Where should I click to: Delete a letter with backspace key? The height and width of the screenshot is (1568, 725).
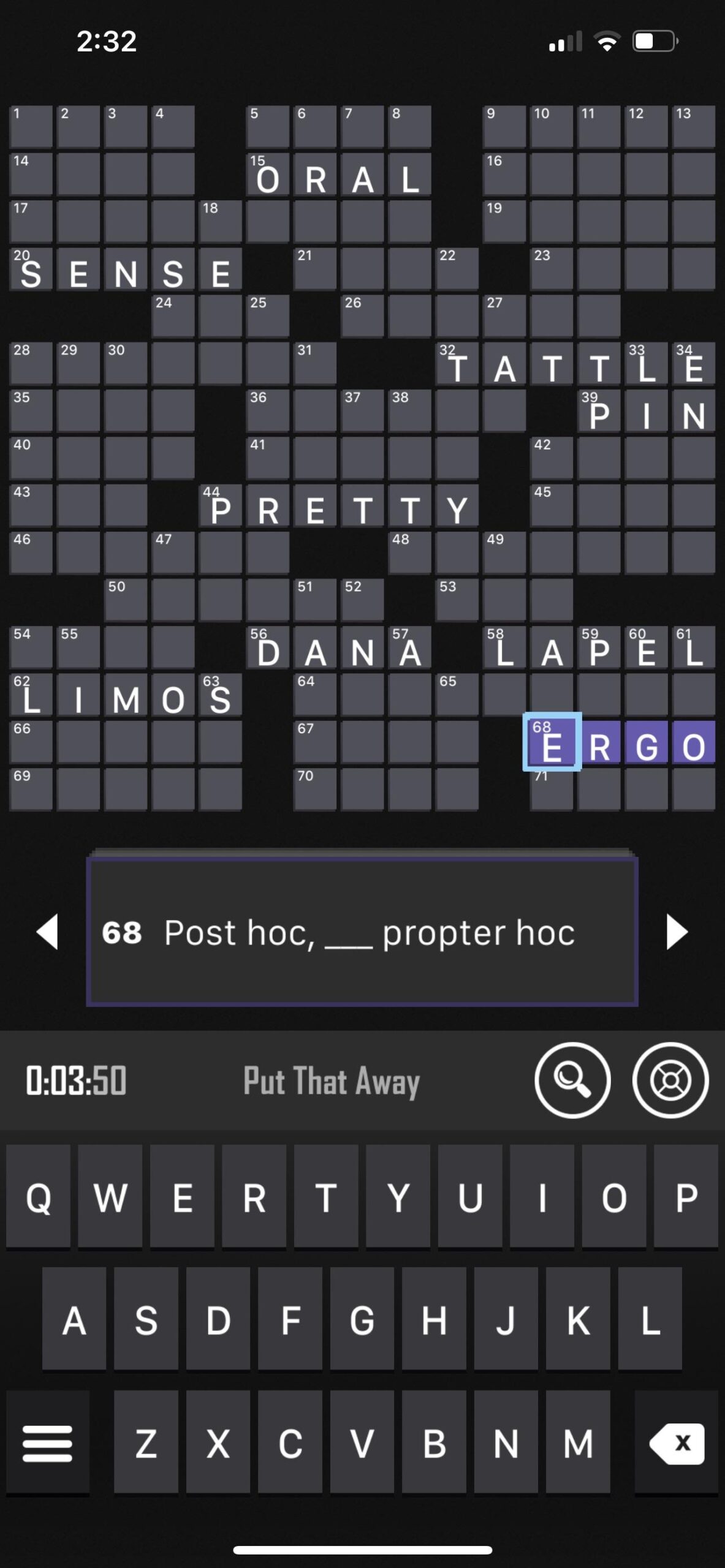tap(677, 1443)
